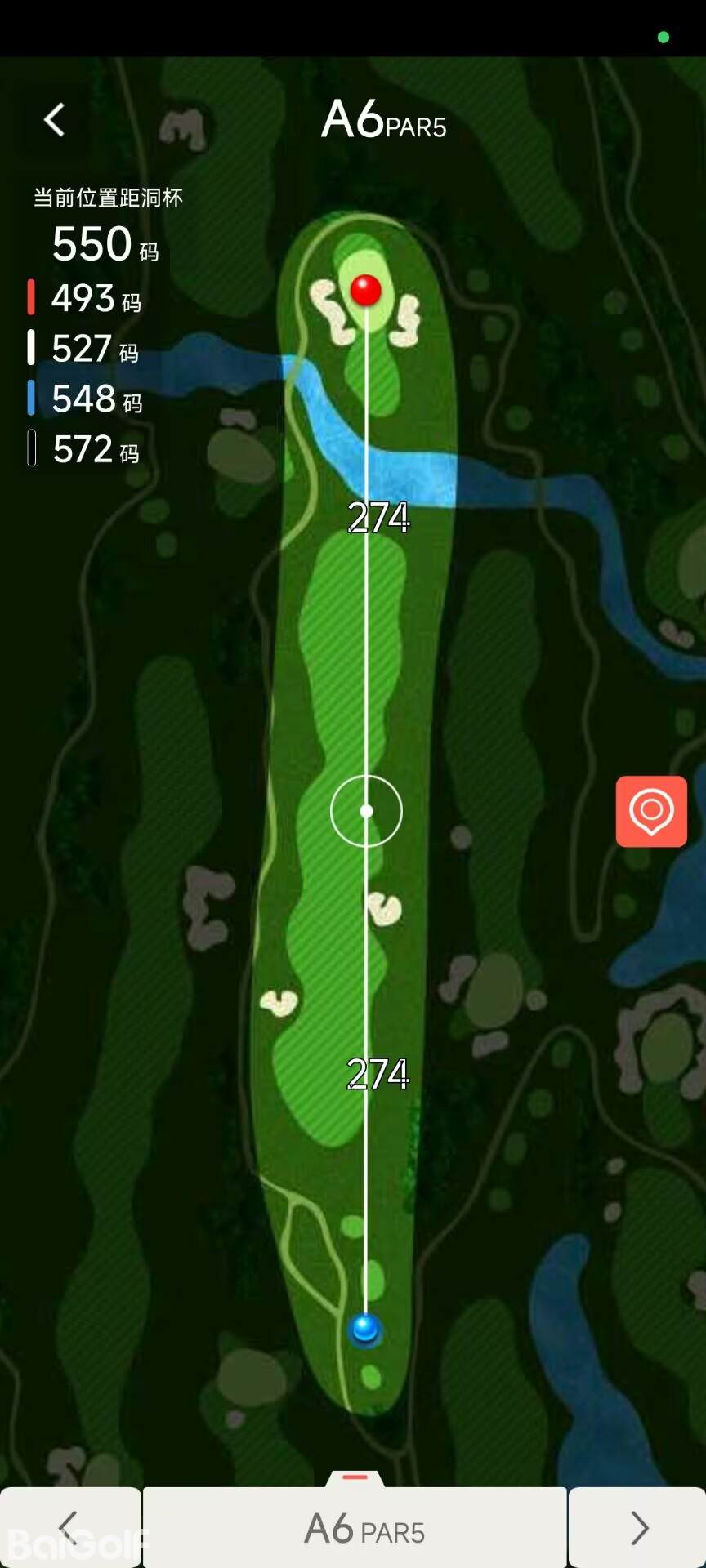
Task: Go to the previous hole
Action: [x=69, y=1526]
